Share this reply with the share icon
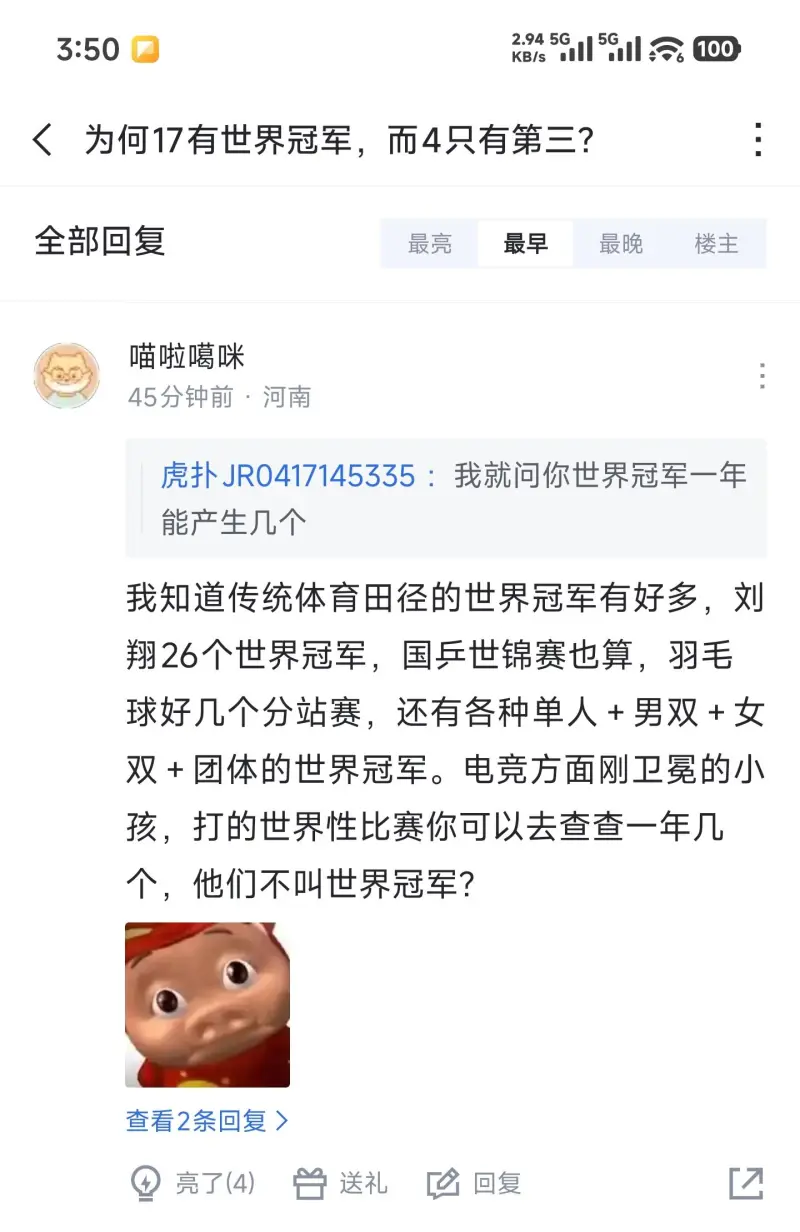 click(746, 1184)
